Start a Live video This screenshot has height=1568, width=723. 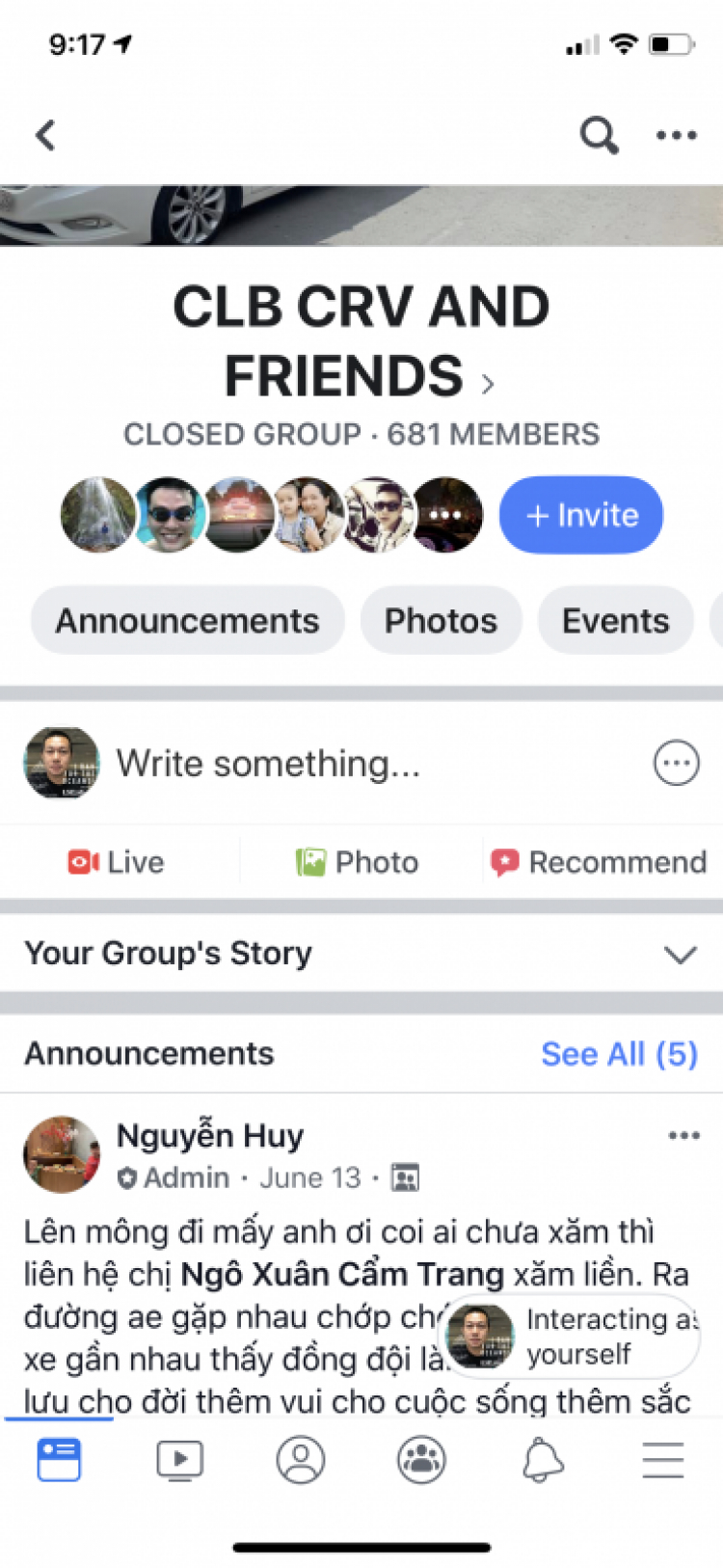[117, 862]
